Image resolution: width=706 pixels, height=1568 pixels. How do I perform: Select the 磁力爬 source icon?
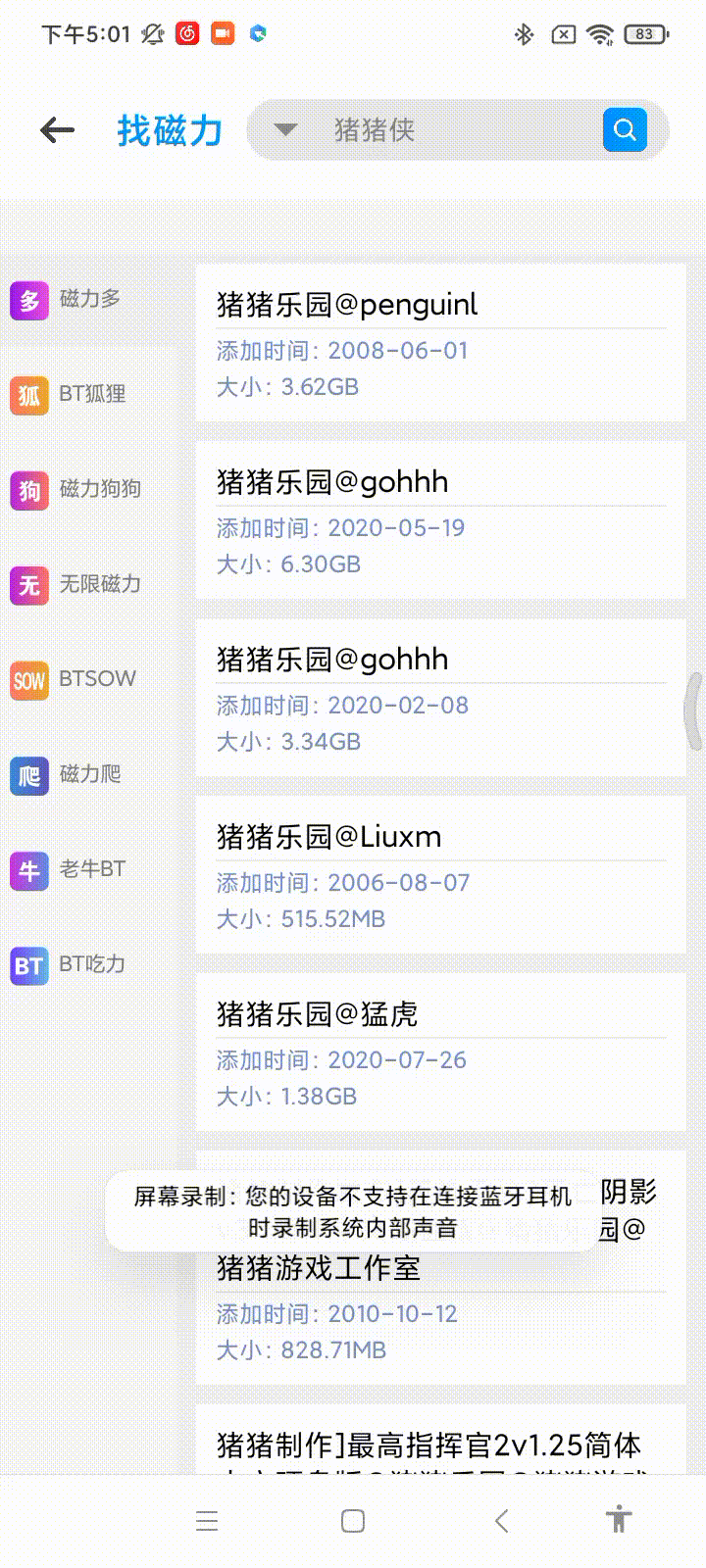point(28,775)
